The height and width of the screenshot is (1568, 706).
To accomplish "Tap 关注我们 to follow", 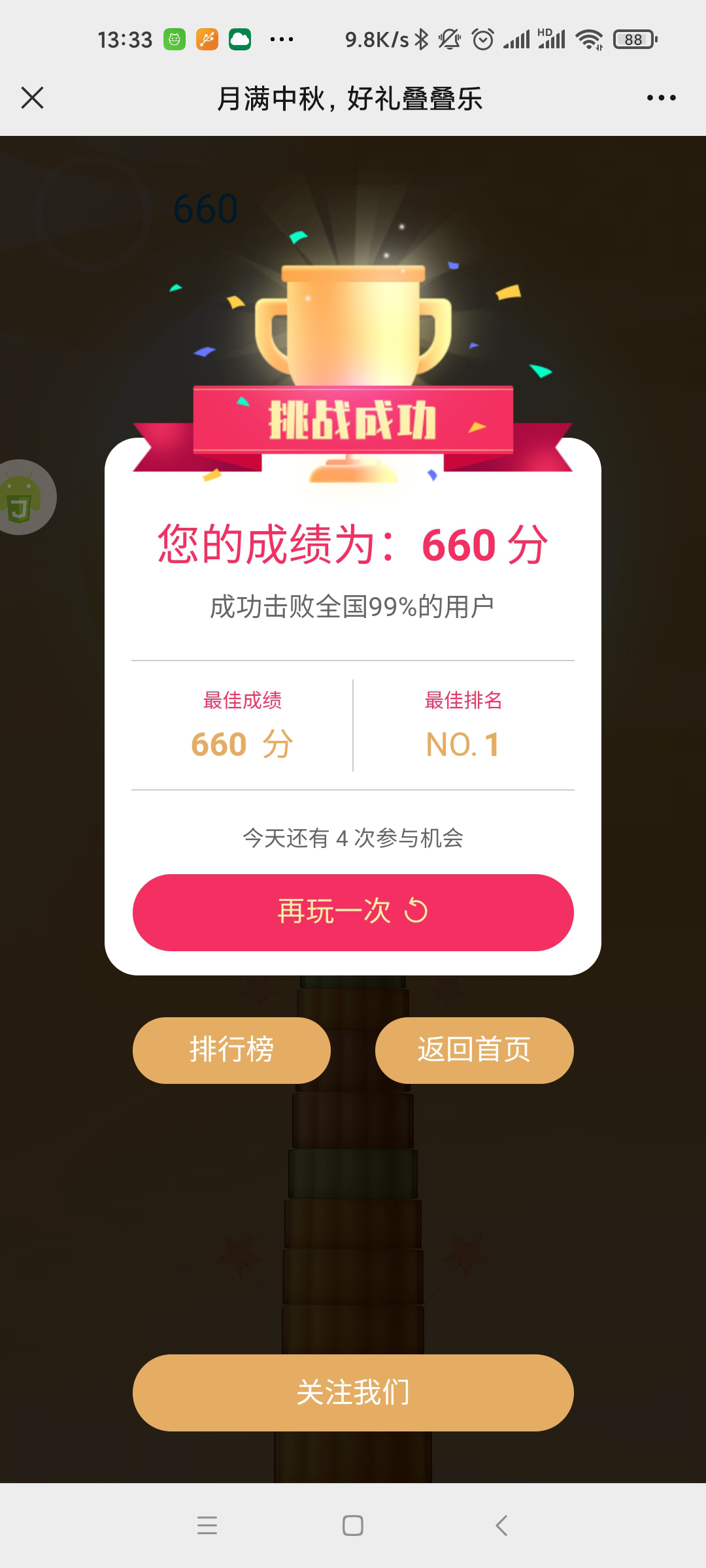I will pyautogui.click(x=353, y=1392).
